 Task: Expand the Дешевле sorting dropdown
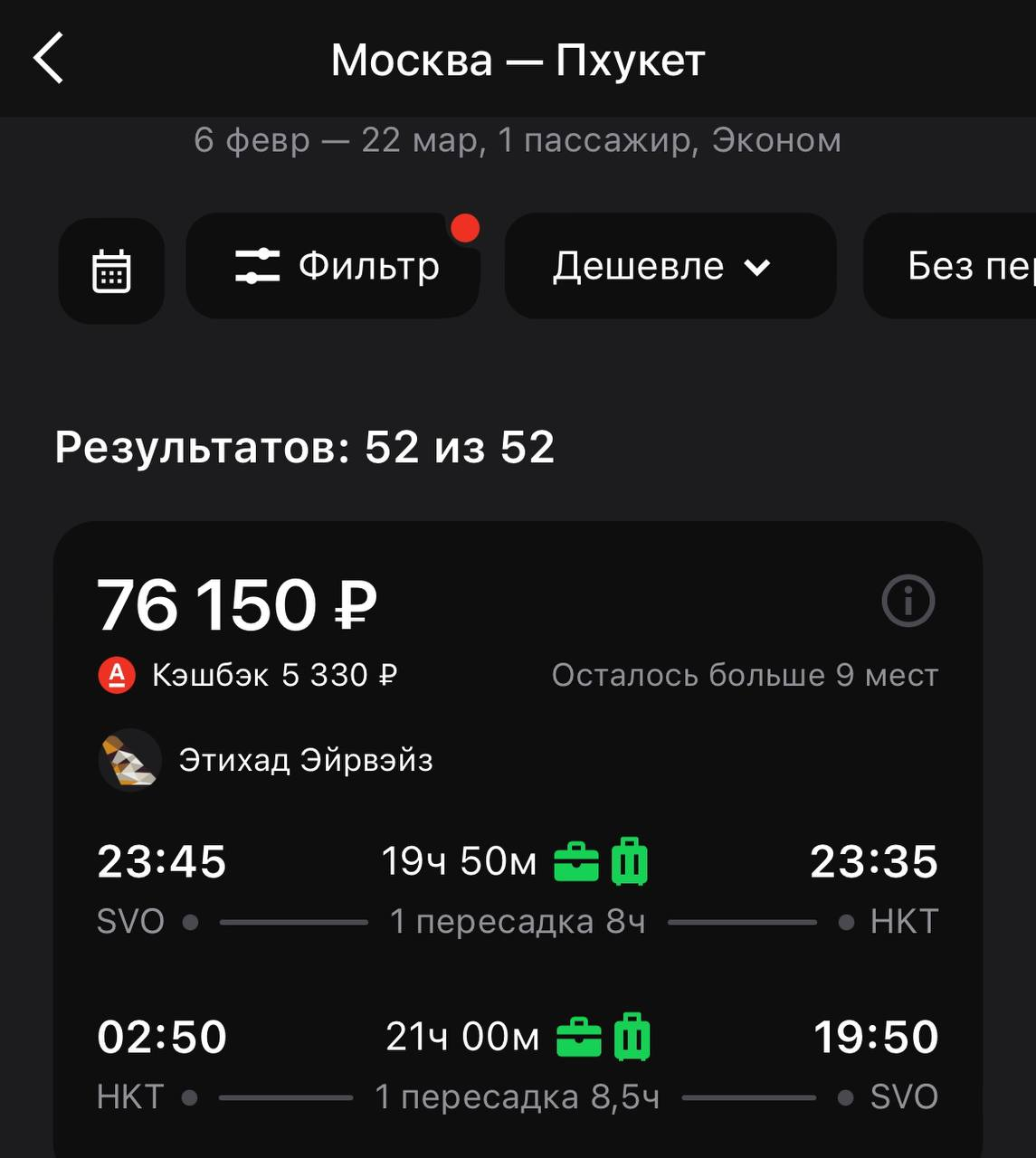pyautogui.click(x=670, y=266)
